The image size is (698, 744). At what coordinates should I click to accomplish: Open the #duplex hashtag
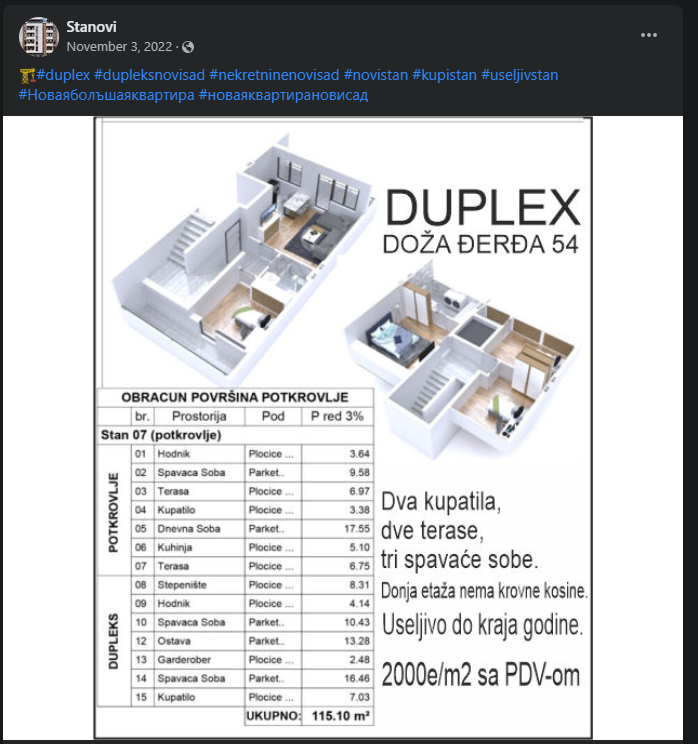pyautogui.click(x=63, y=75)
